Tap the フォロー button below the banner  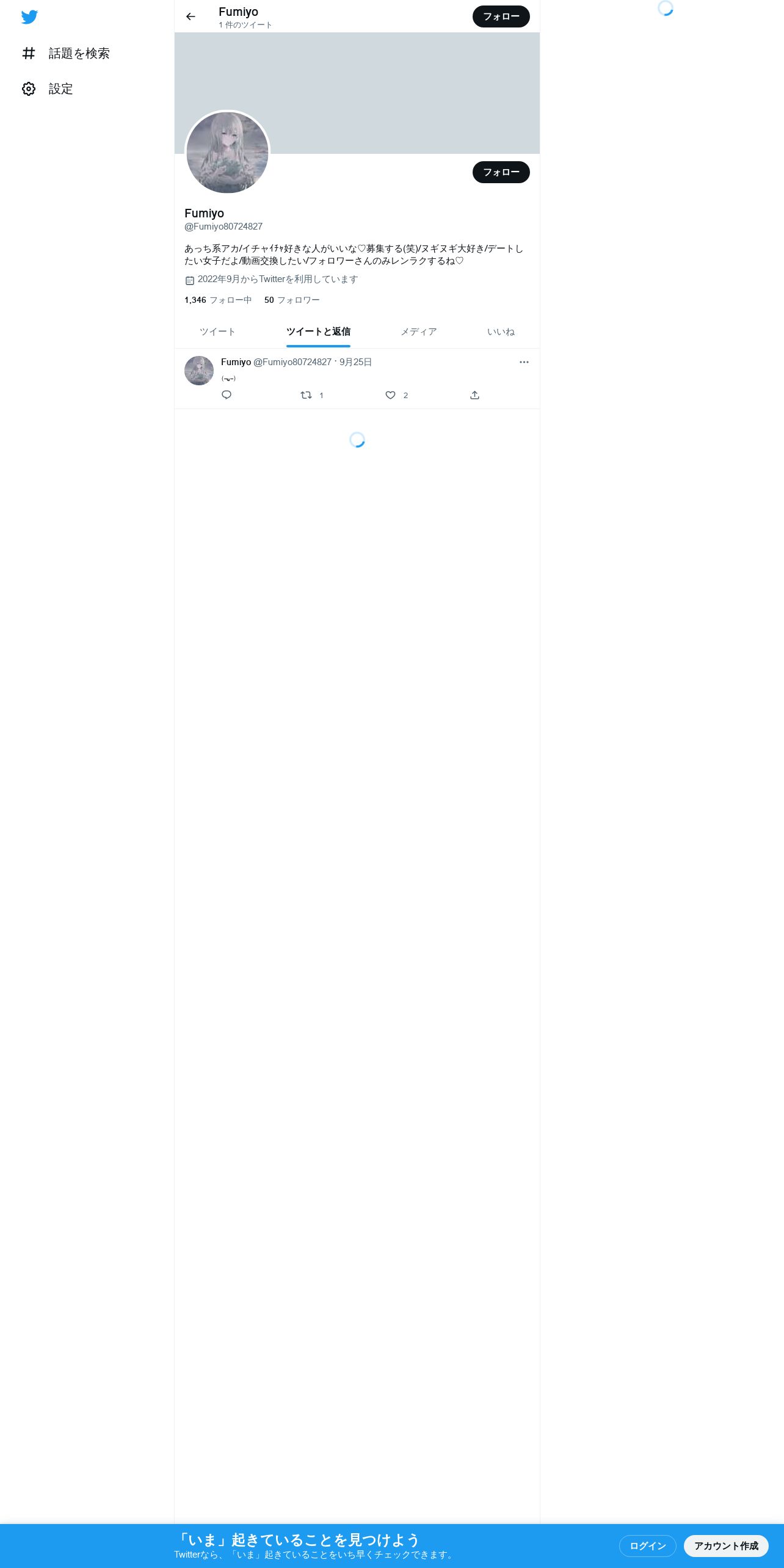point(501,172)
